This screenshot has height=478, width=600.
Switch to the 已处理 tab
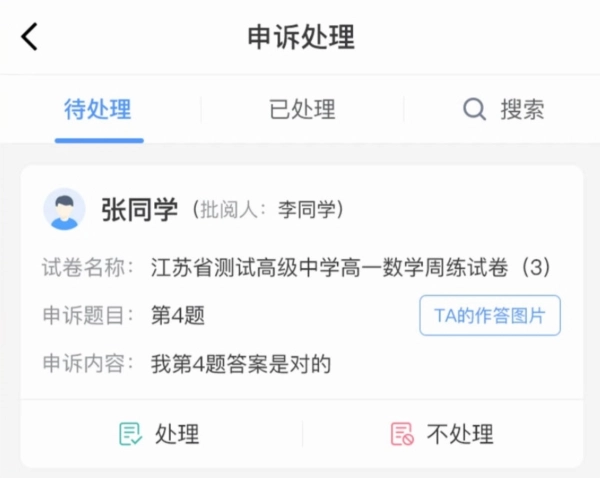coord(302,109)
